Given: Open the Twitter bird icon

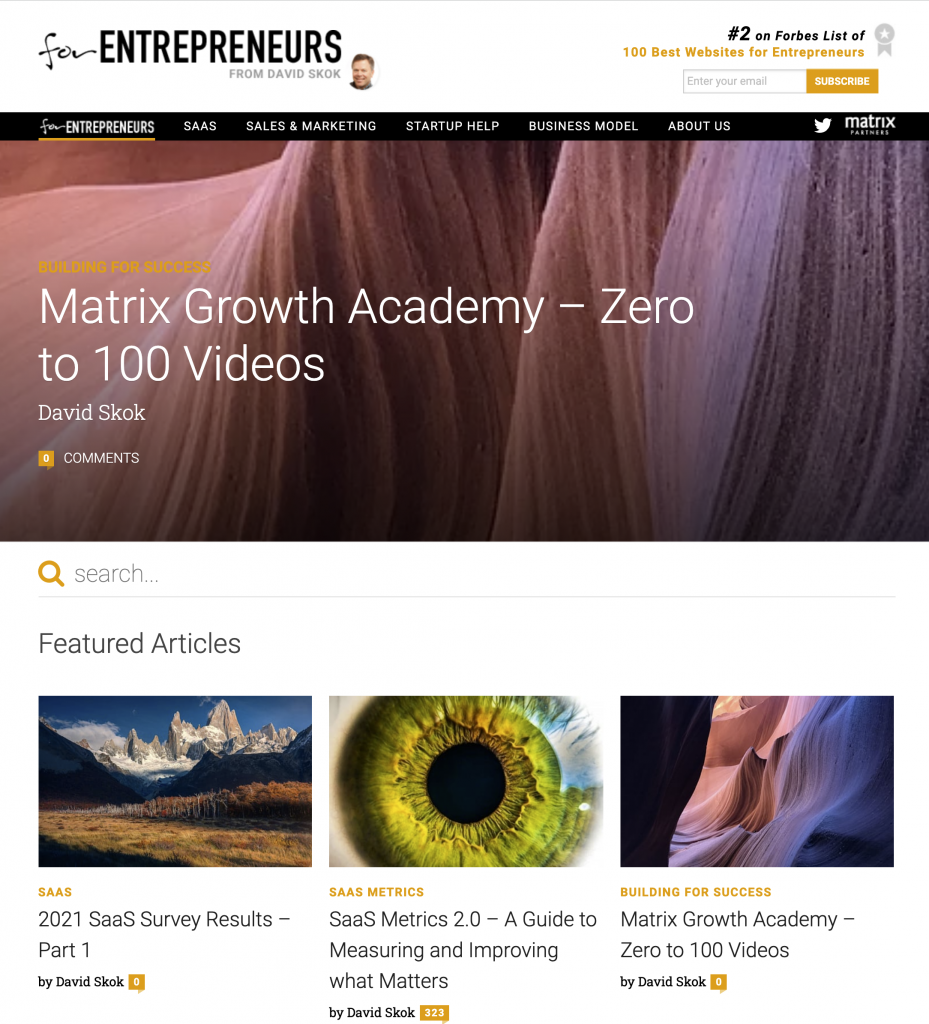Looking at the screenshot, I should tap(823, 126).
